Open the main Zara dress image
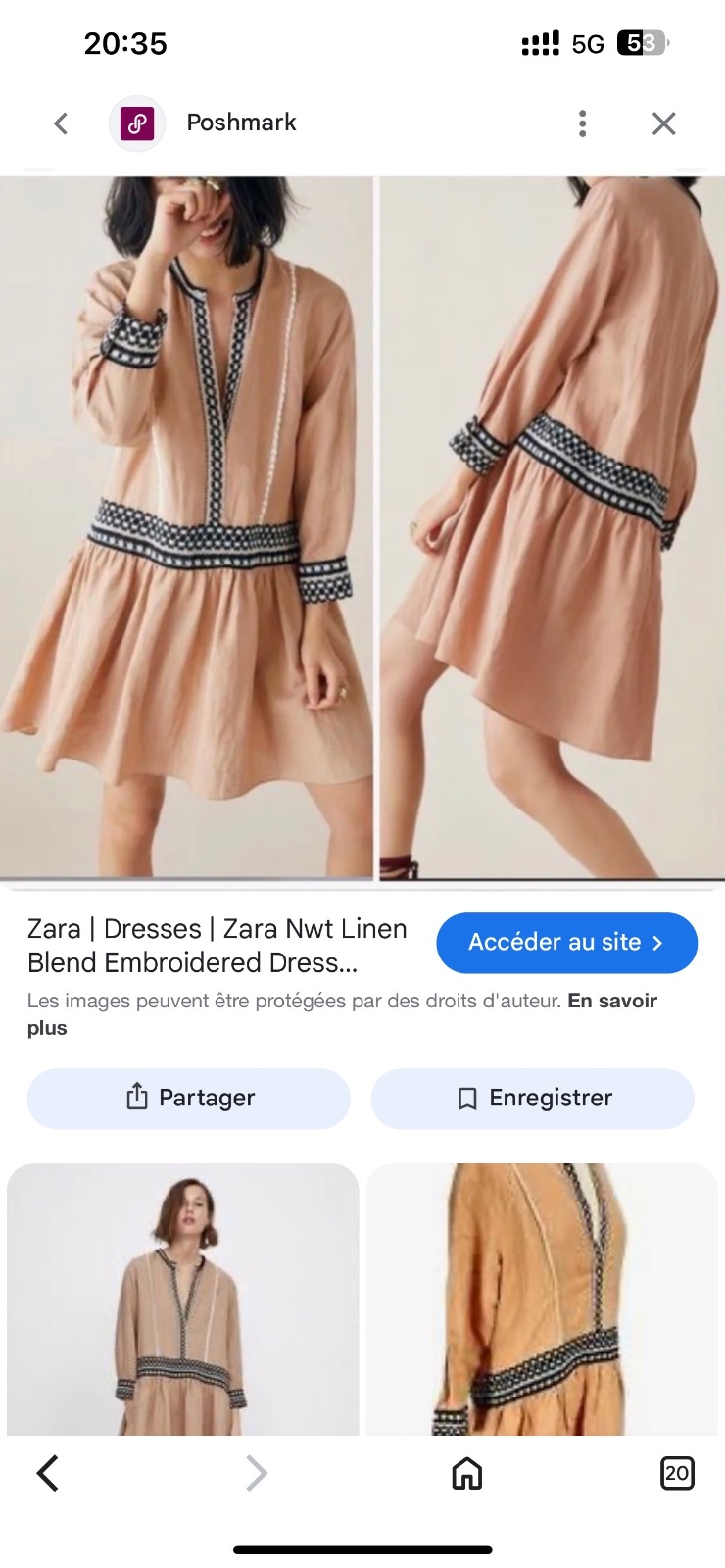Image resolution: width=725 pixels, height=1568 pixels. click(x=362, y=529)
